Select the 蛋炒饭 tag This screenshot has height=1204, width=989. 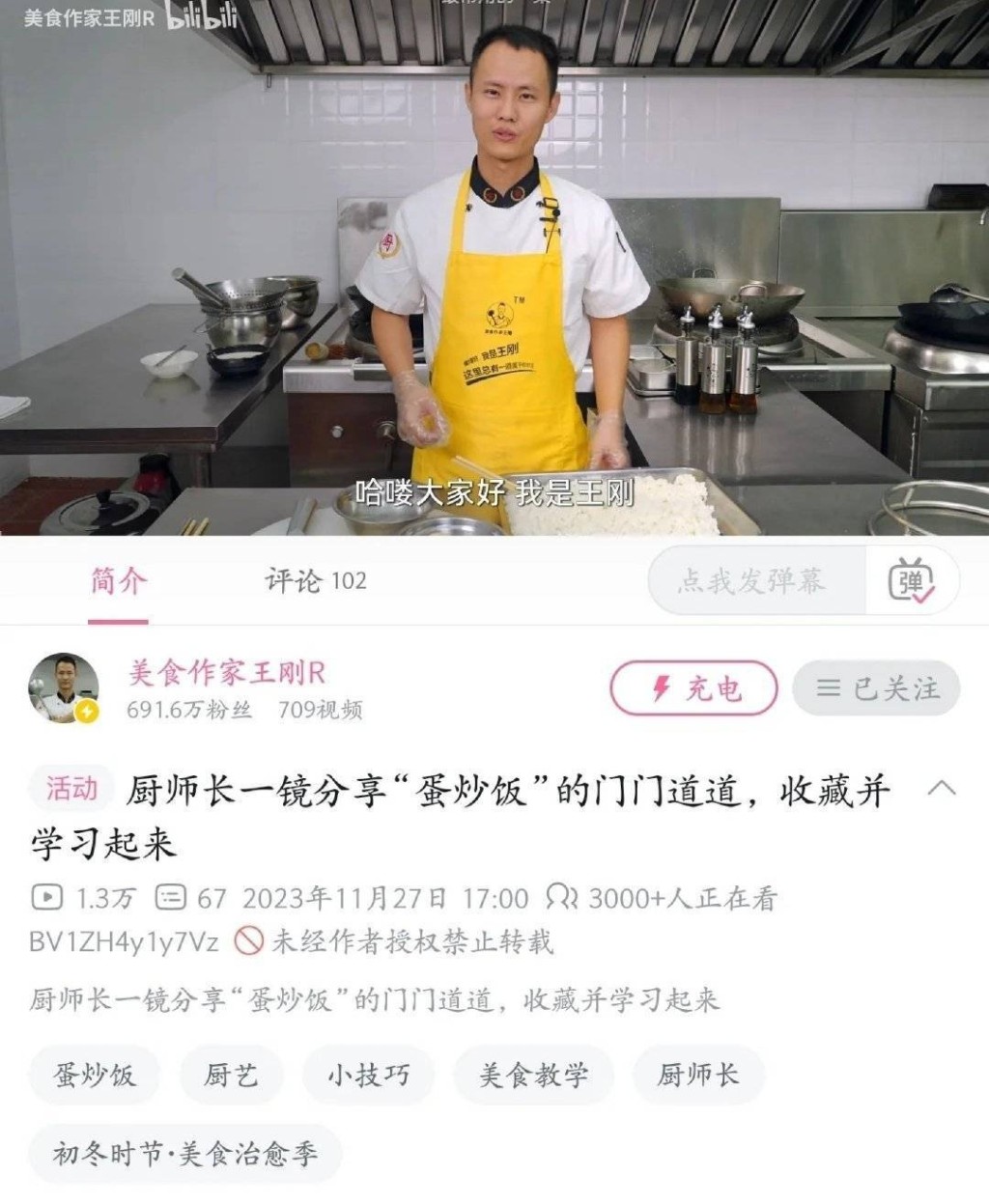pos(93,1074)
